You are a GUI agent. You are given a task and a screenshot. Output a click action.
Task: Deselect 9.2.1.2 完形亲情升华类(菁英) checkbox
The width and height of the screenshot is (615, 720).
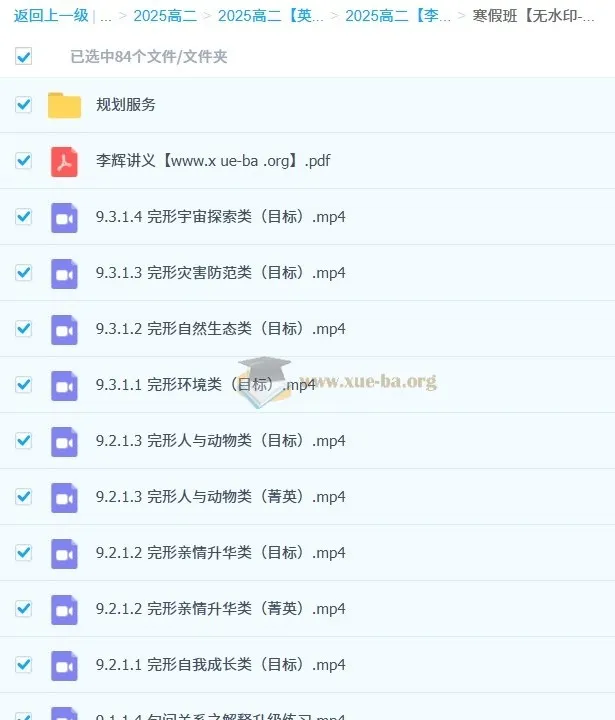[24, 609]
